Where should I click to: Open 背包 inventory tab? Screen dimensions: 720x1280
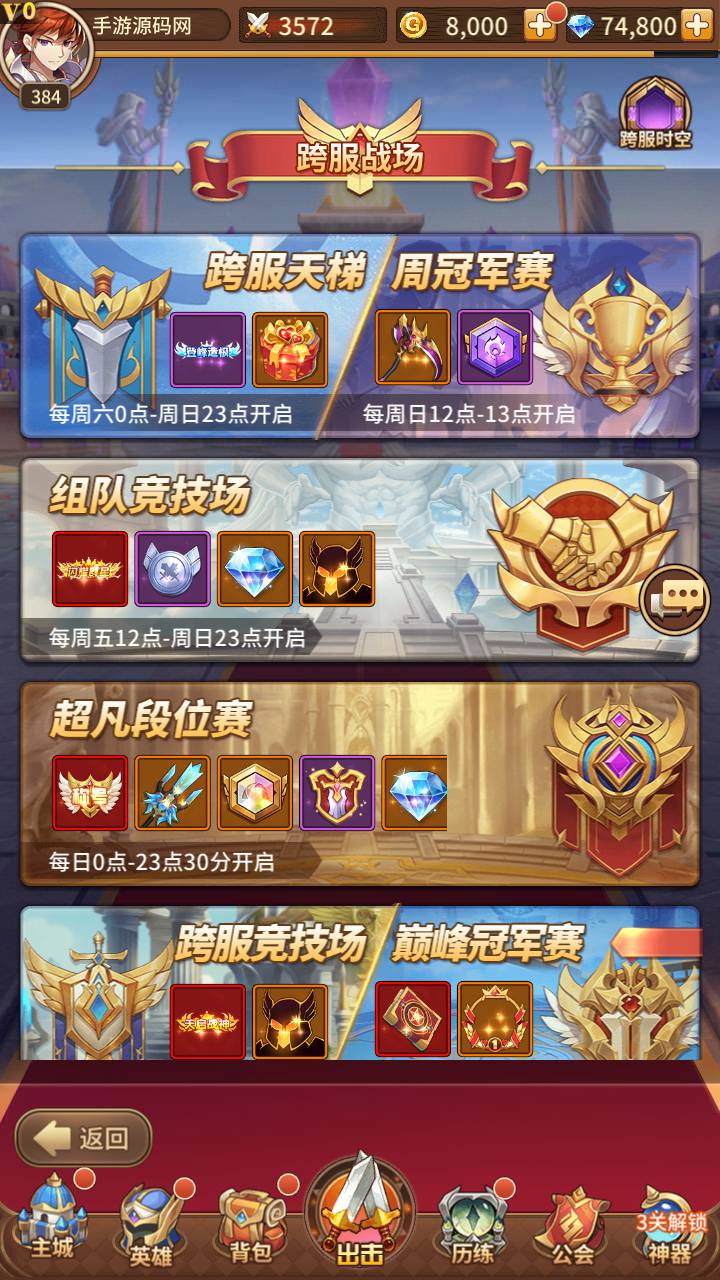coord(250,1225)
